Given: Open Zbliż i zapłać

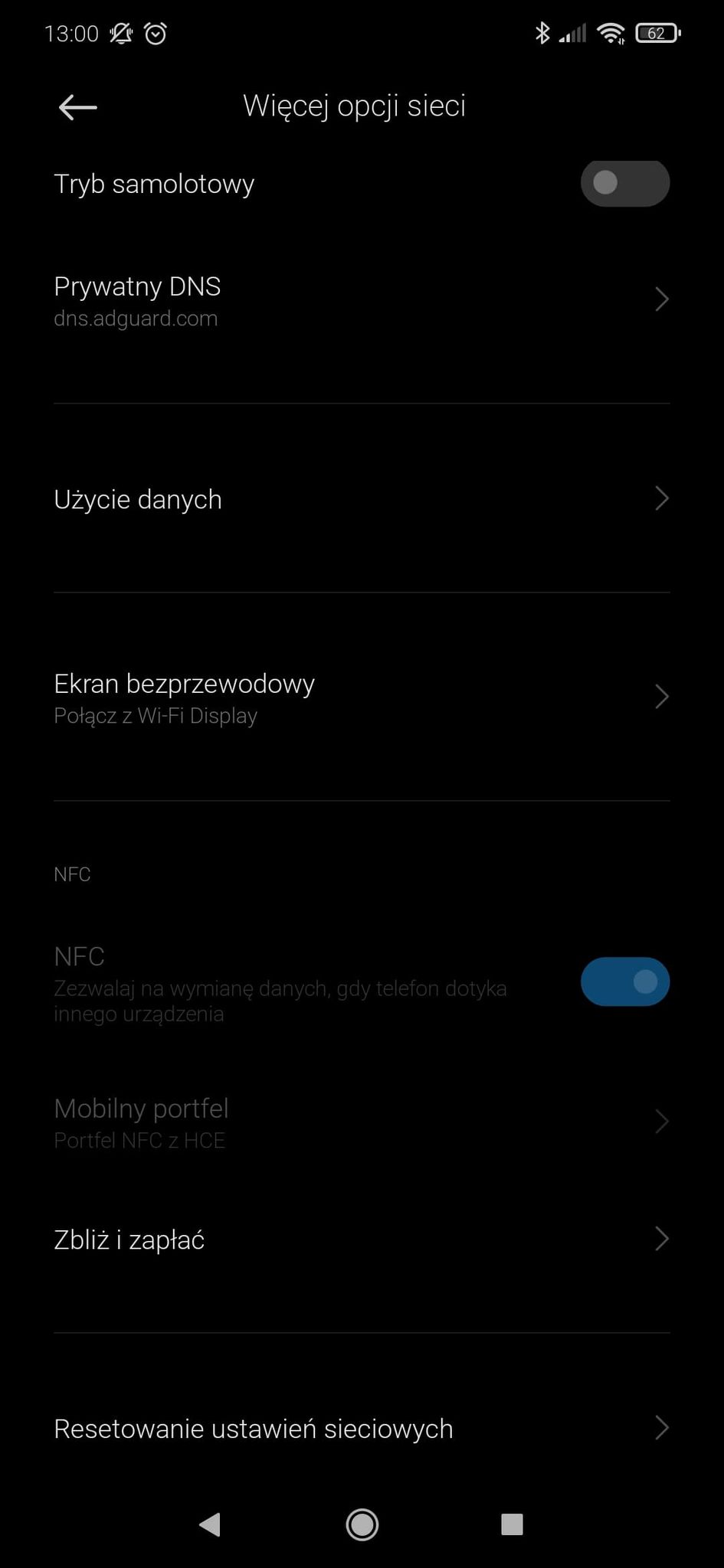Looking at the screenshot, I should pyautogui.click(x=362, y=1240).
